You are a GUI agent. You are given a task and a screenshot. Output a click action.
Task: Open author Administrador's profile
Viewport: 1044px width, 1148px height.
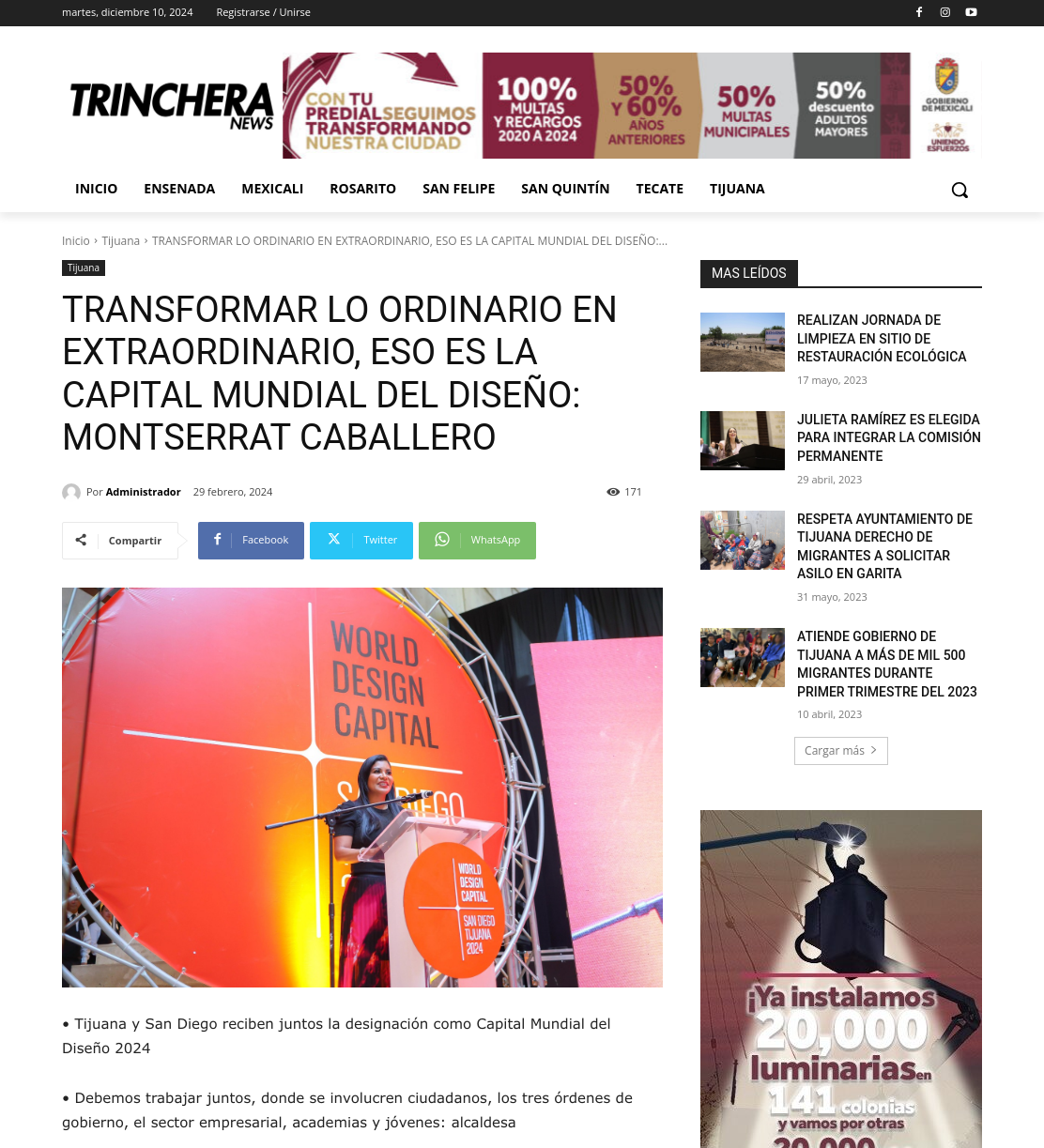point(143,492)
